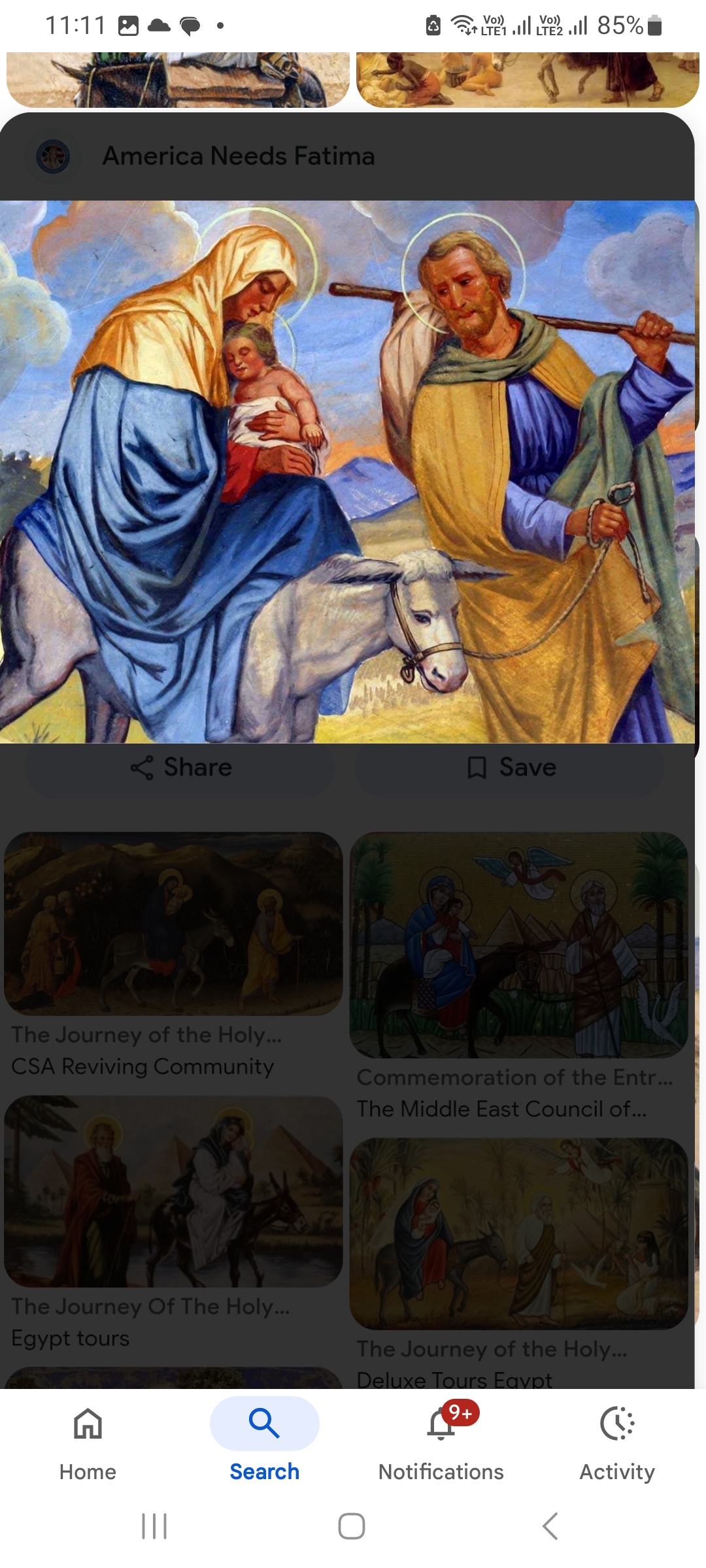Save this image to collections

coord(510,767)
